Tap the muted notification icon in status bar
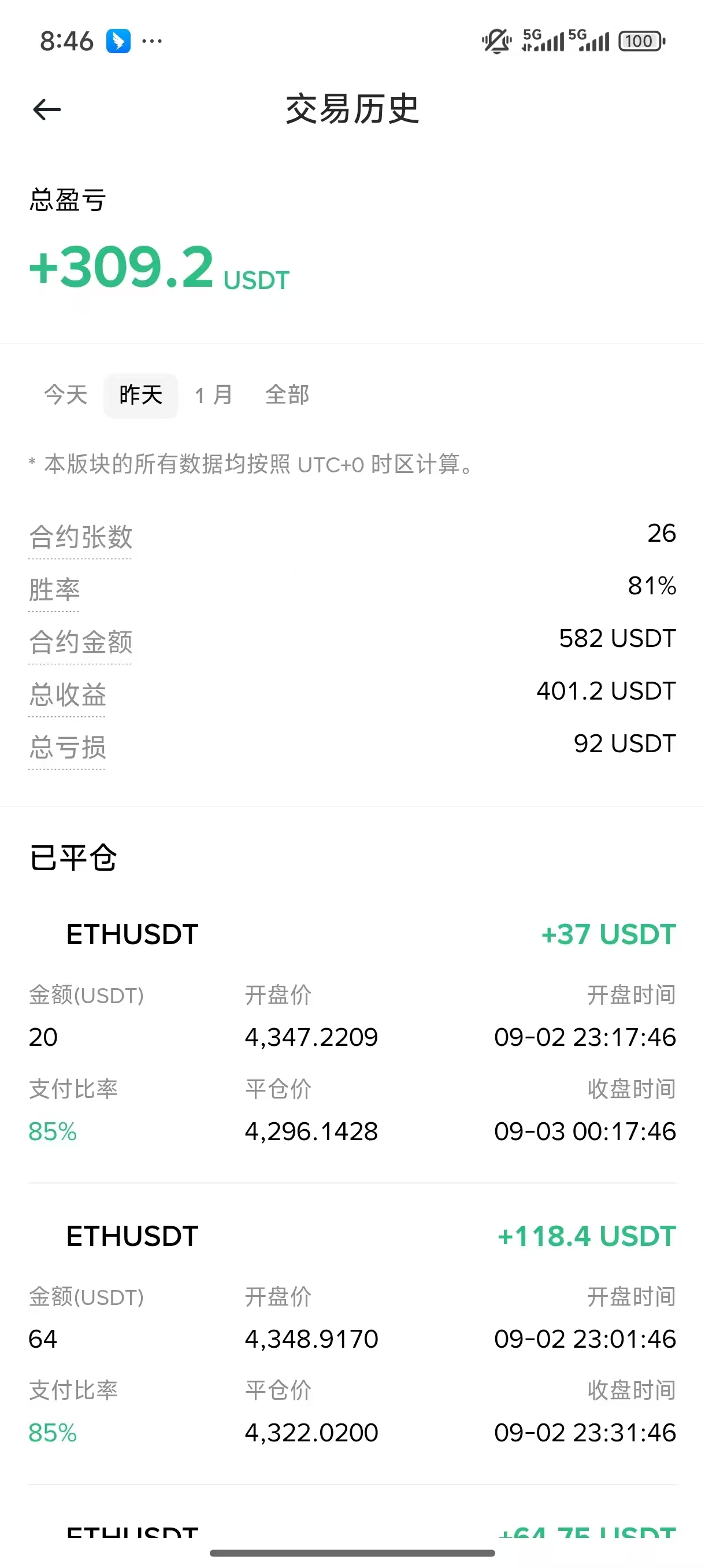The image size is (705, 1568). click(495, 40)
